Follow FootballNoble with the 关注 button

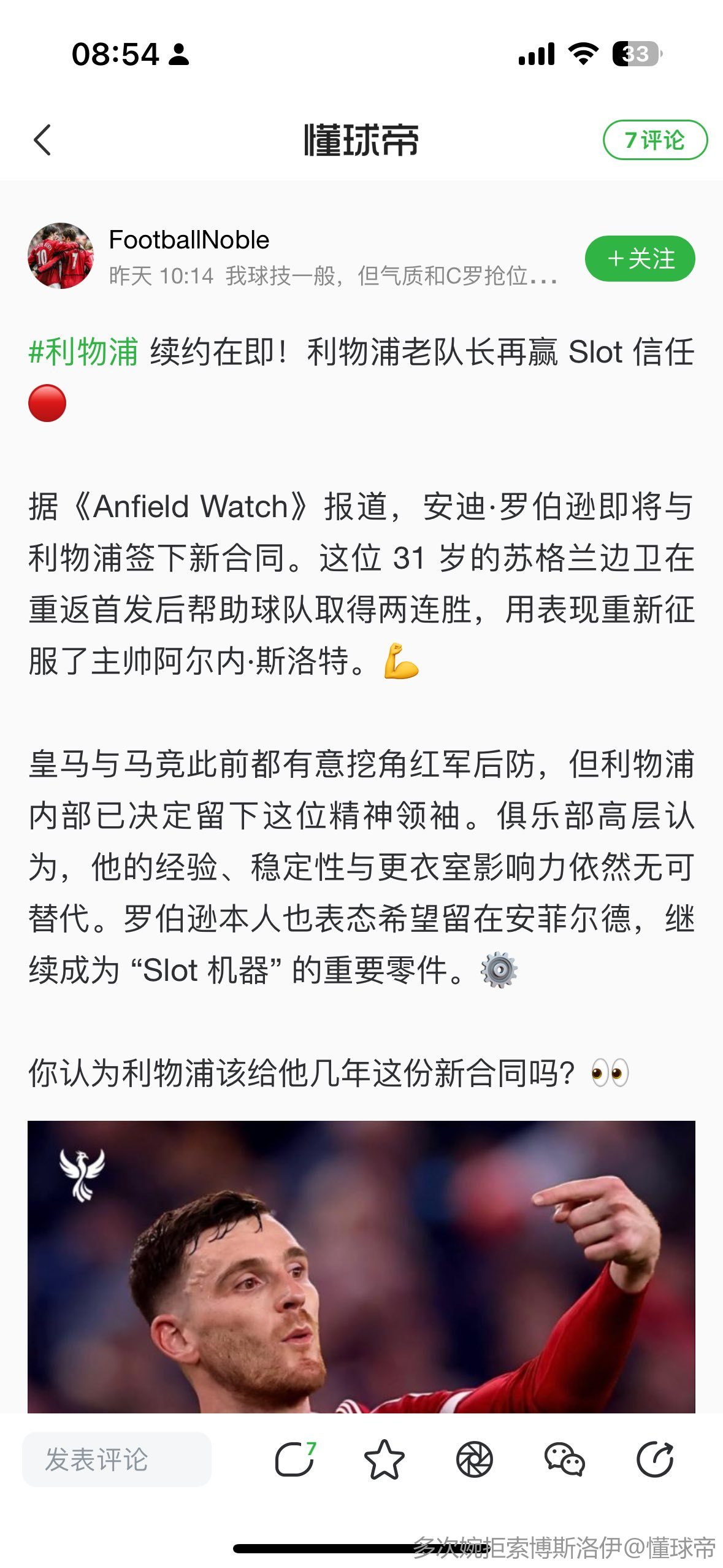(x=640, y=258)
